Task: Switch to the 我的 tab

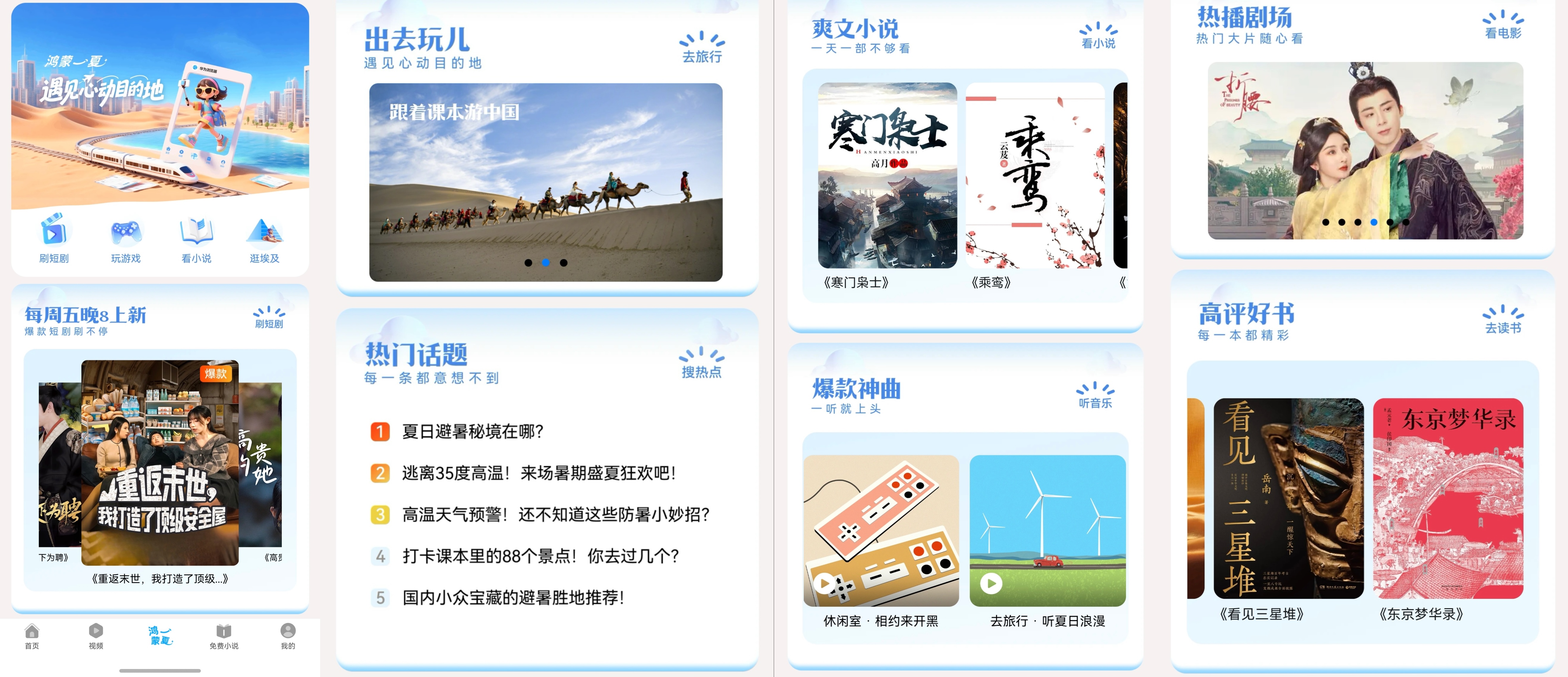Action: 288,636
